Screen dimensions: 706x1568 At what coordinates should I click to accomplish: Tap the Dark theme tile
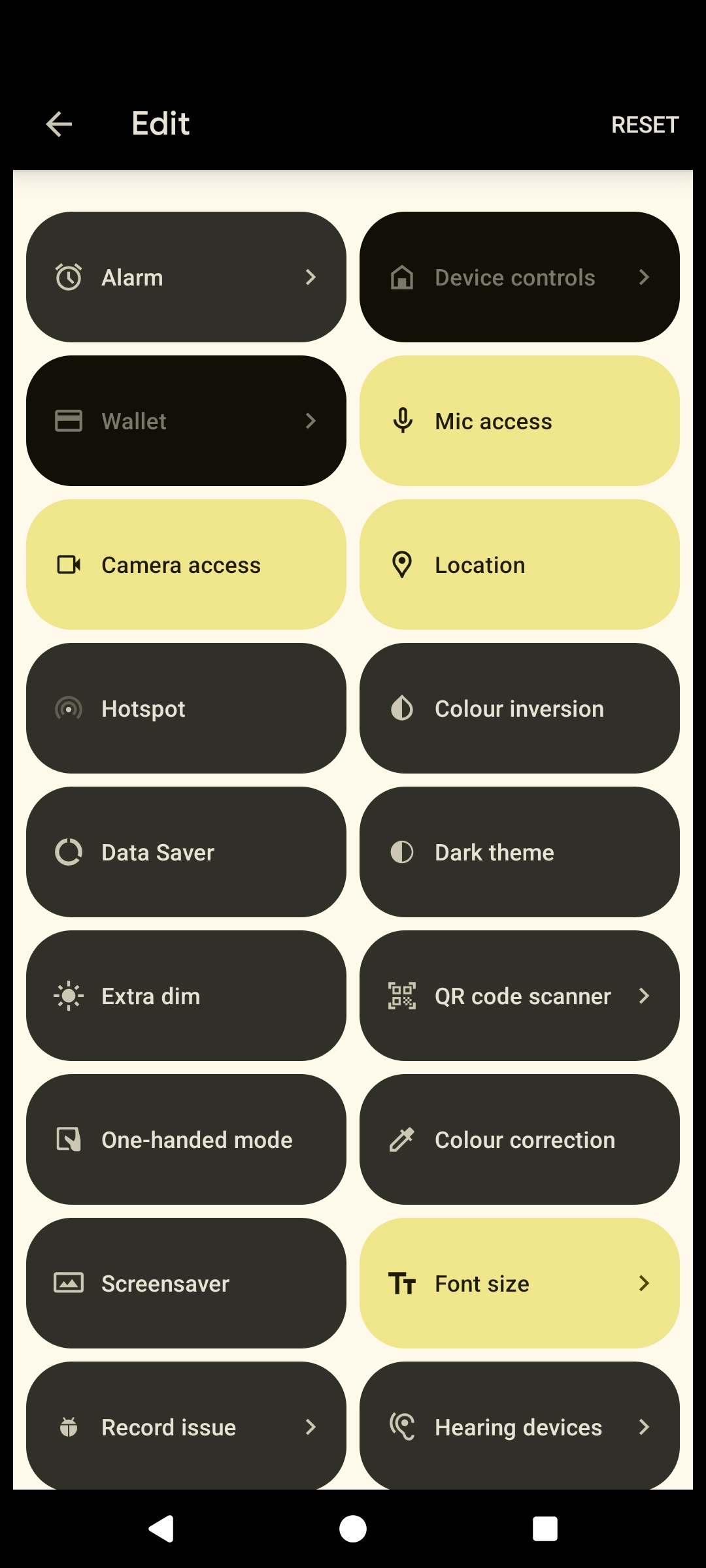pyautogui.click(x=520, y=852)
